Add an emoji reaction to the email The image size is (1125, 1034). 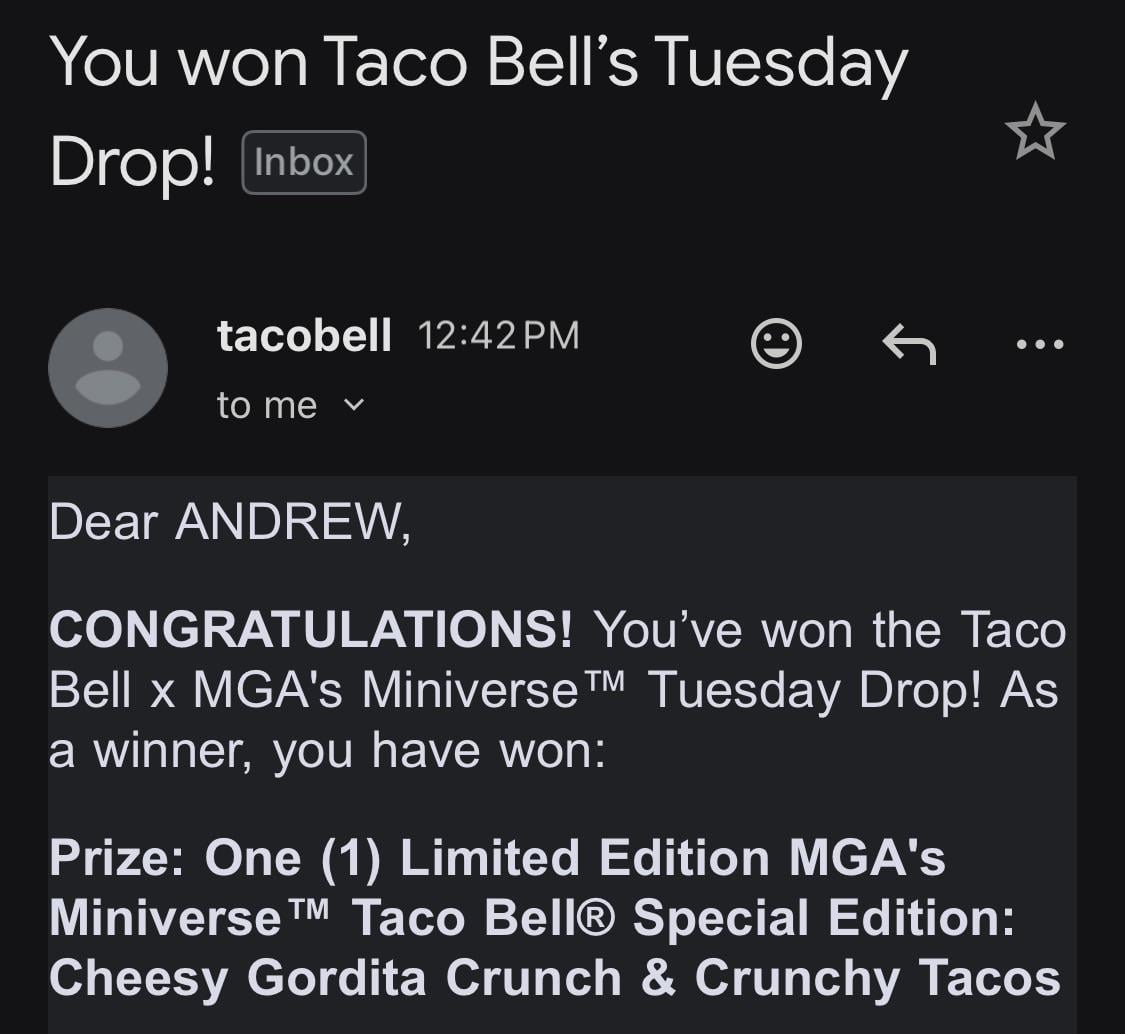point(776,344)
